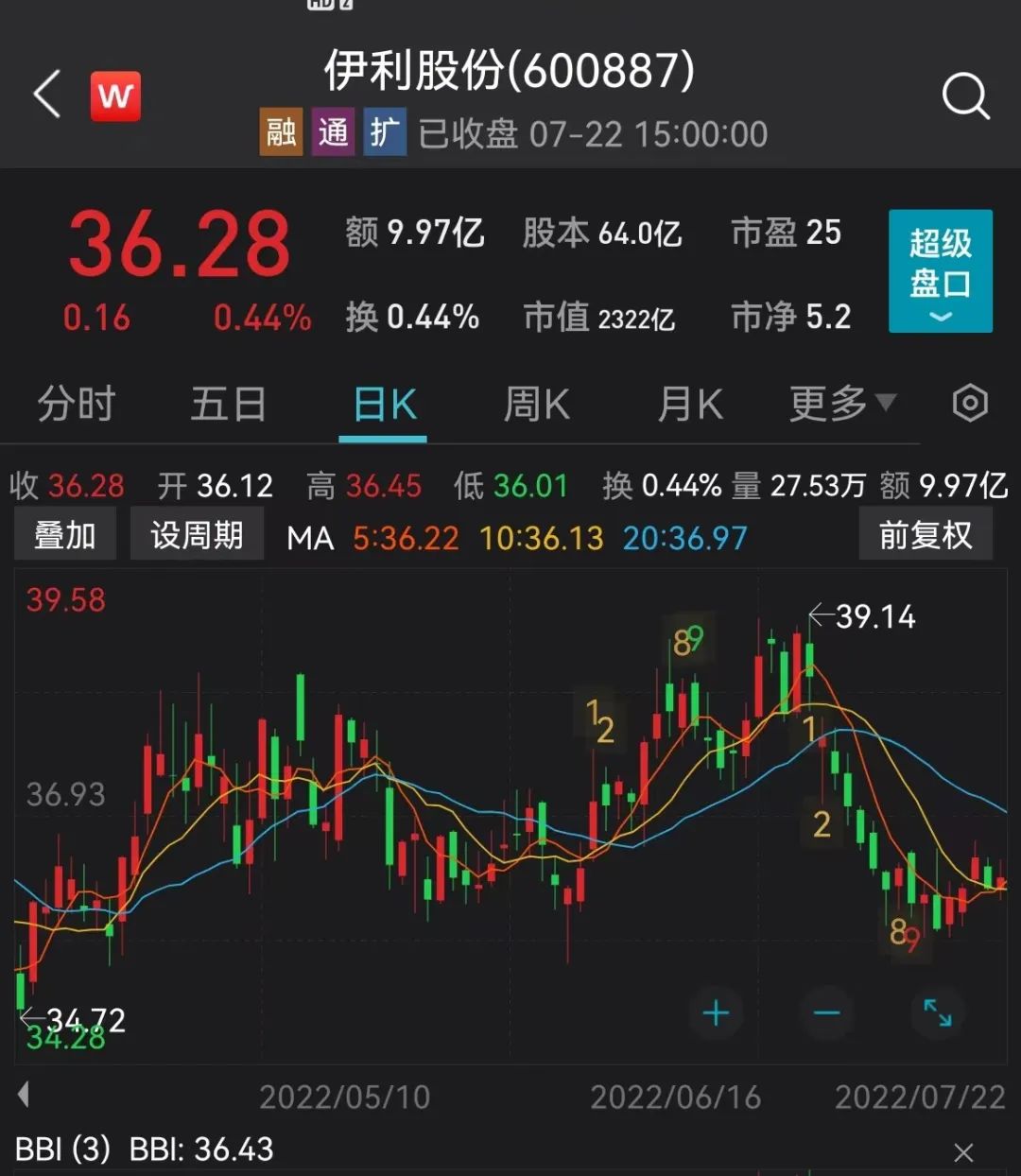Switch to the 月K chart tab
Viewport: 1021px width, 1176px height.
(x=689, y=405)
